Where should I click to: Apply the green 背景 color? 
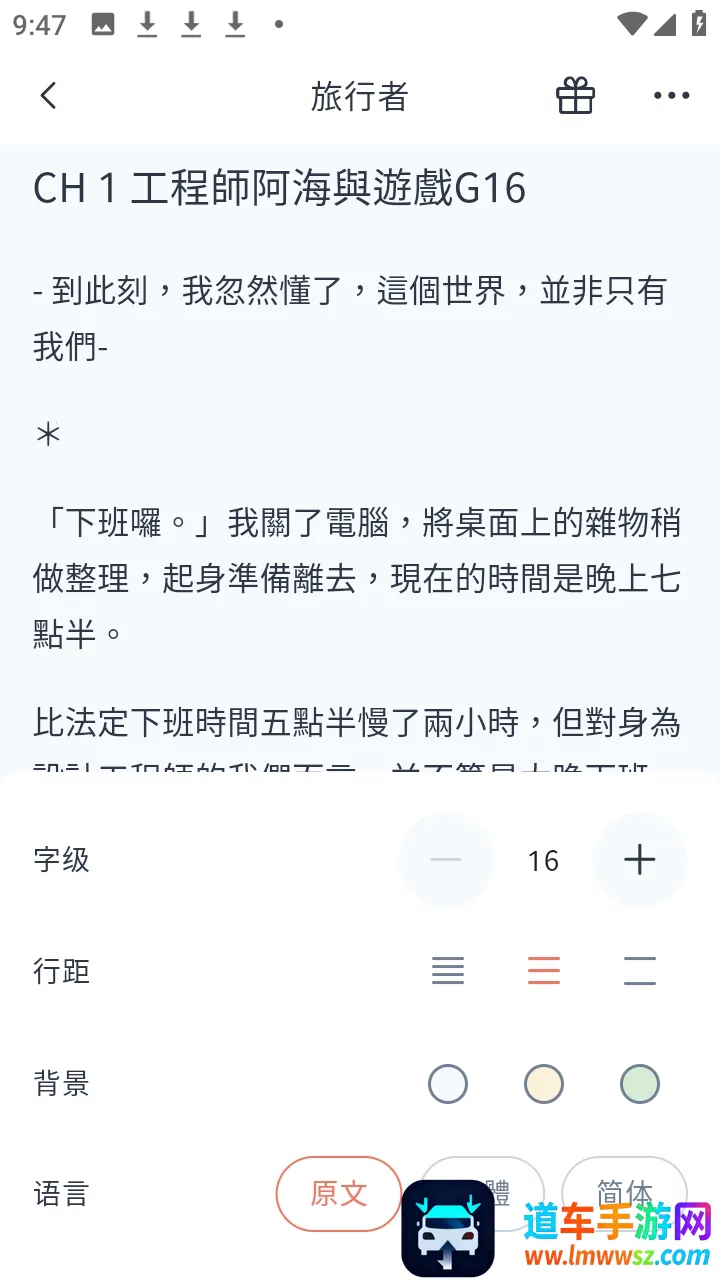click(x=640, y=1083)
